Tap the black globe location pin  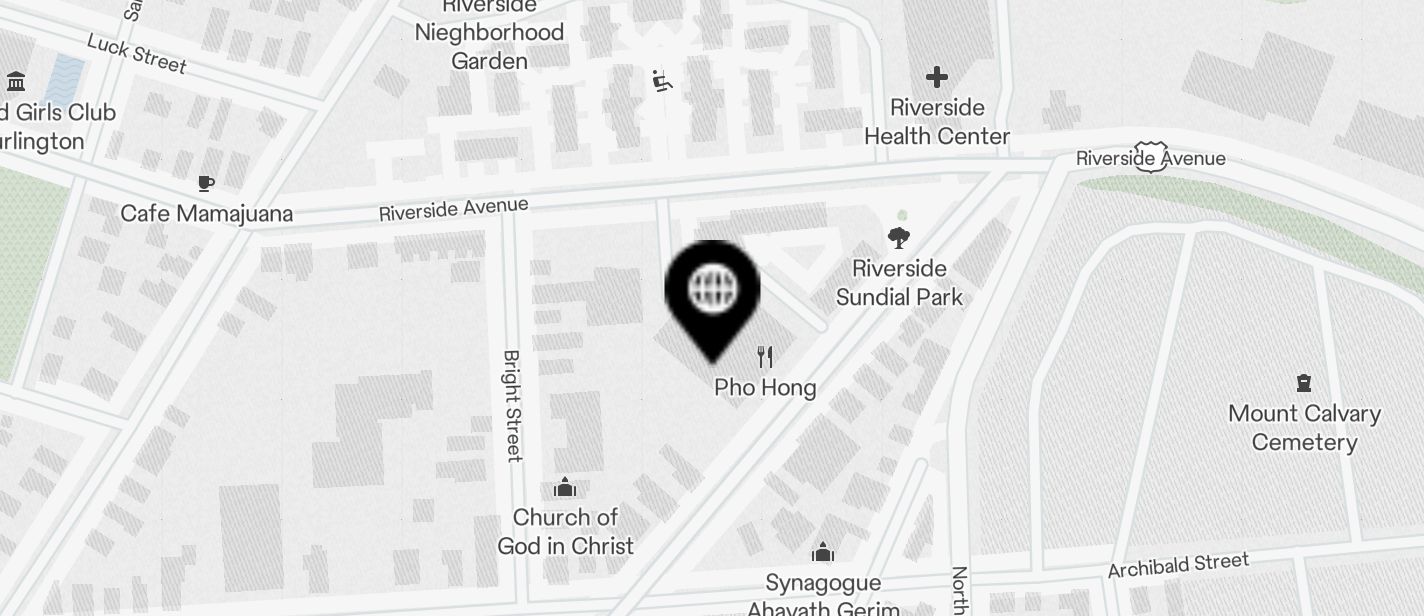(712, 292)
